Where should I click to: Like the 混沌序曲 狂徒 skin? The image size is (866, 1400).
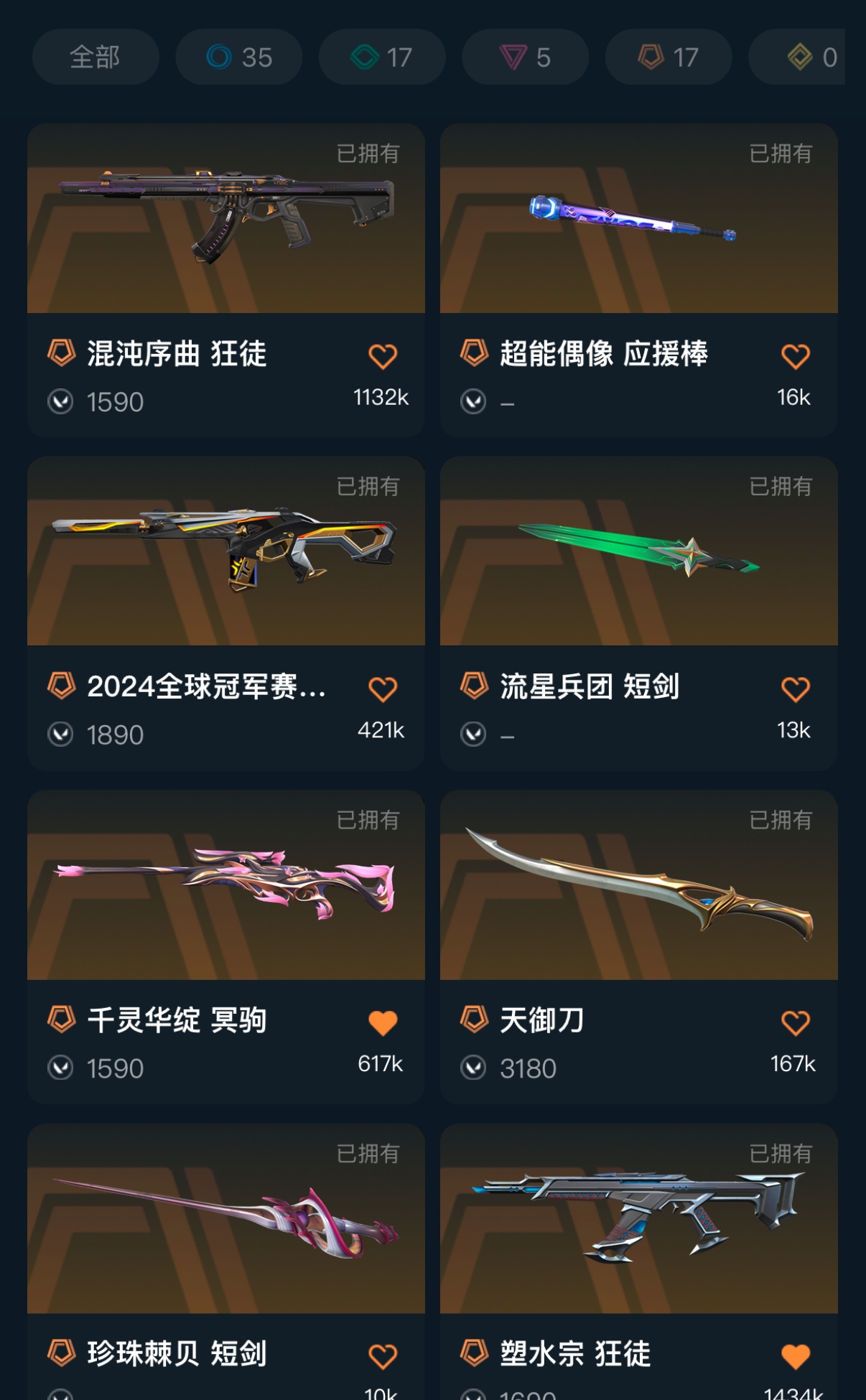click(x=383, y=356)
